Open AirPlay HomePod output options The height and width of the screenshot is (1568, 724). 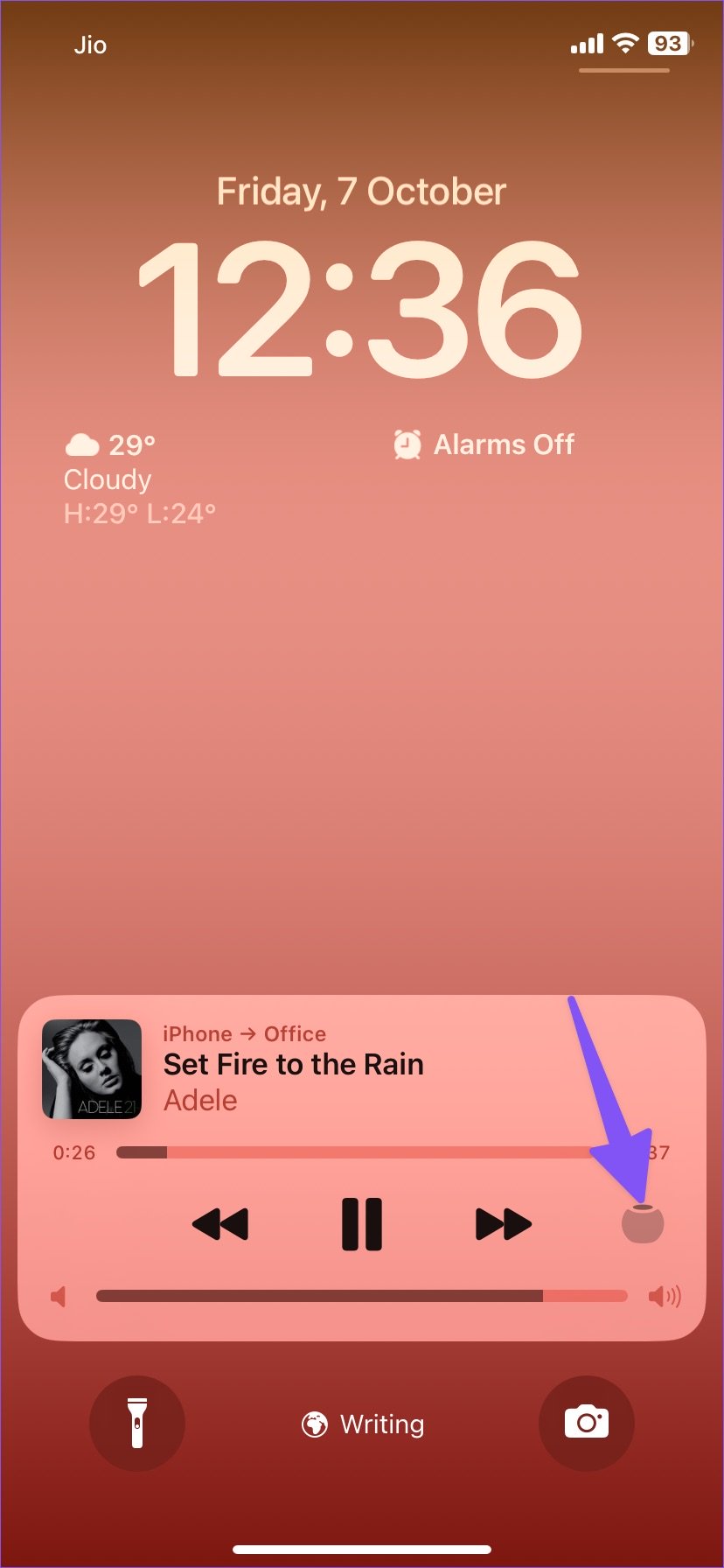click(x=643, y=1224)
